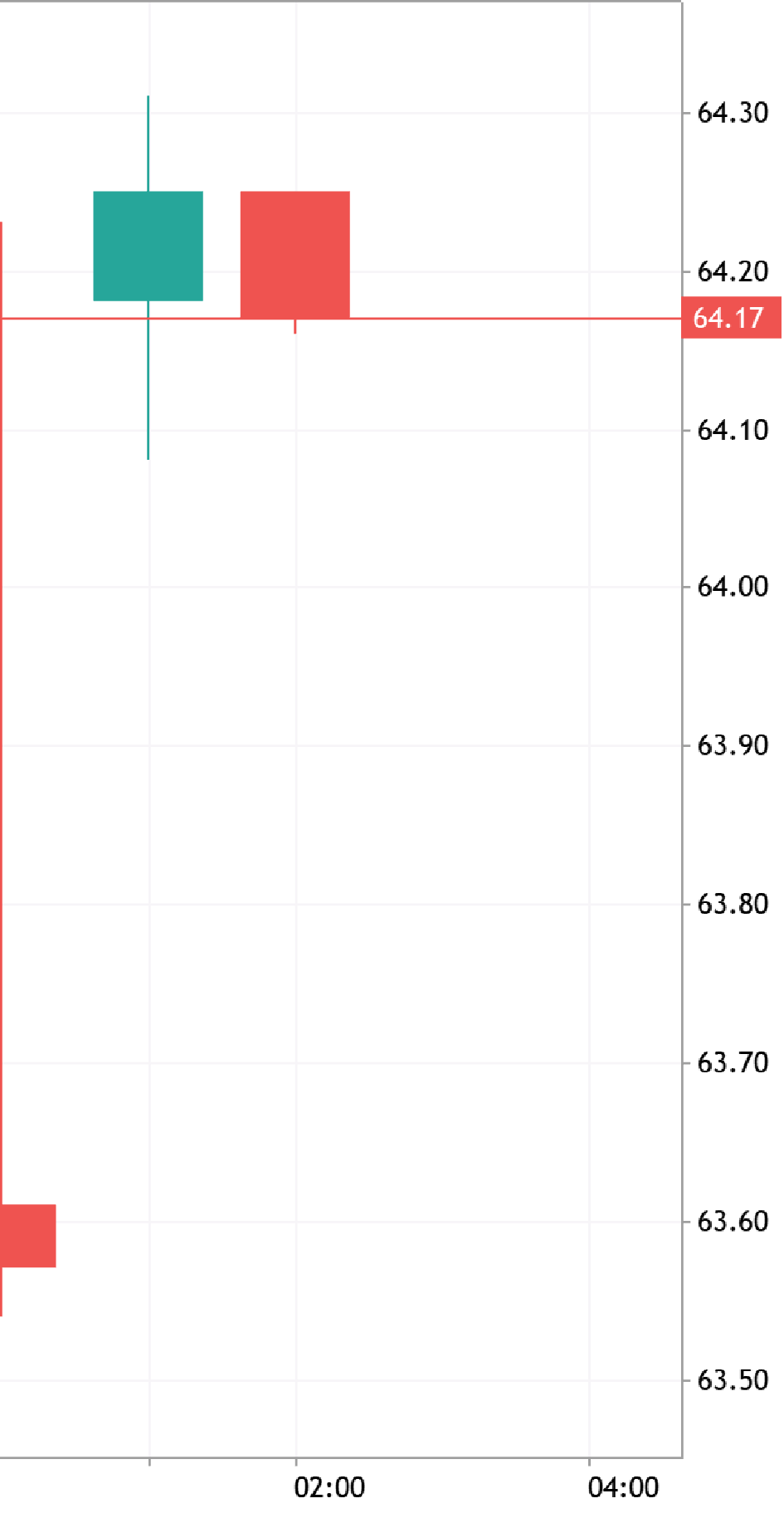The width and height of the screenshot is (784, 1513).
Task: Select the small red candle near 63.60
Action: (x=28, y=1235)
